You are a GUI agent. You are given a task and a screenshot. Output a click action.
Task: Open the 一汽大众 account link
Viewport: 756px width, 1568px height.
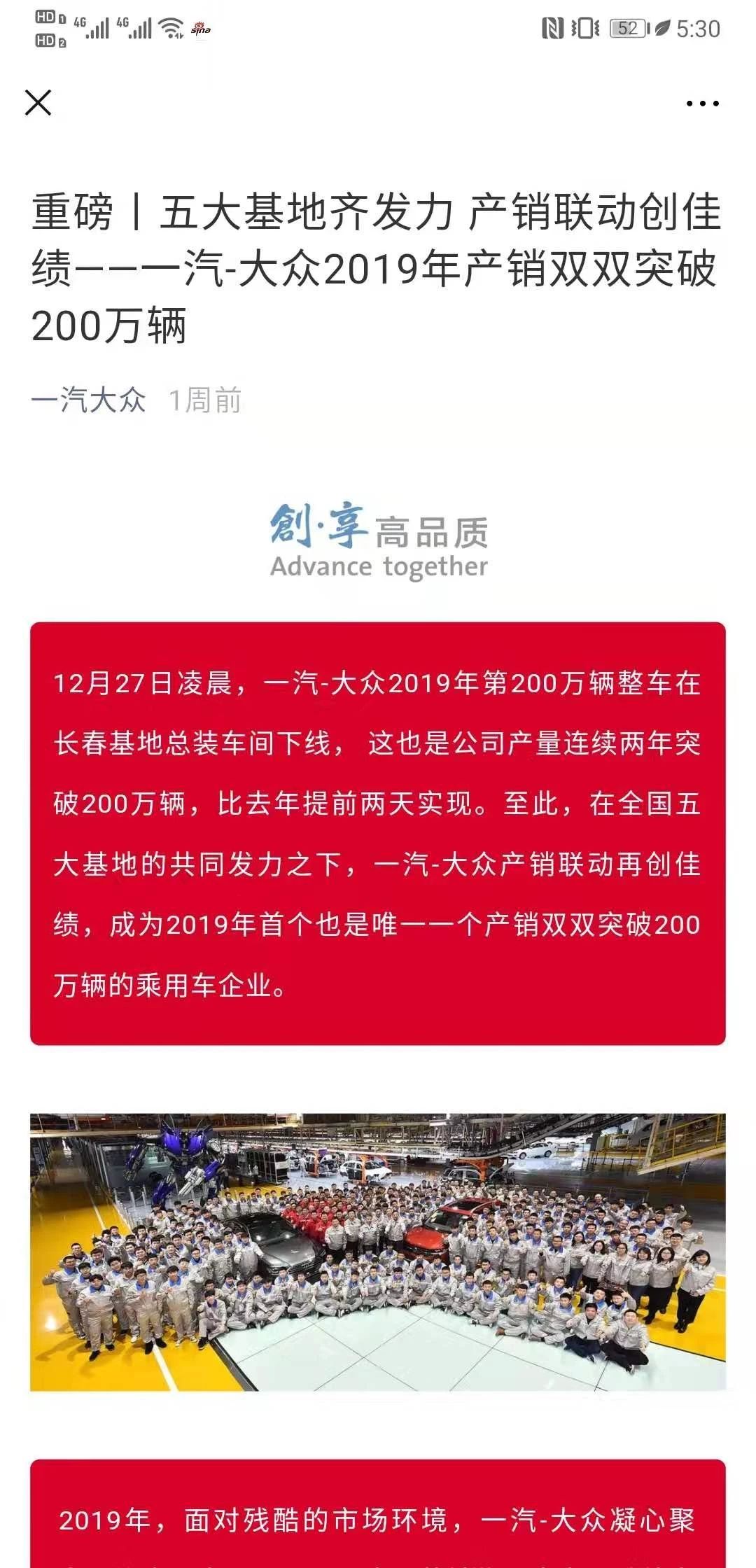tap(89, 400)
